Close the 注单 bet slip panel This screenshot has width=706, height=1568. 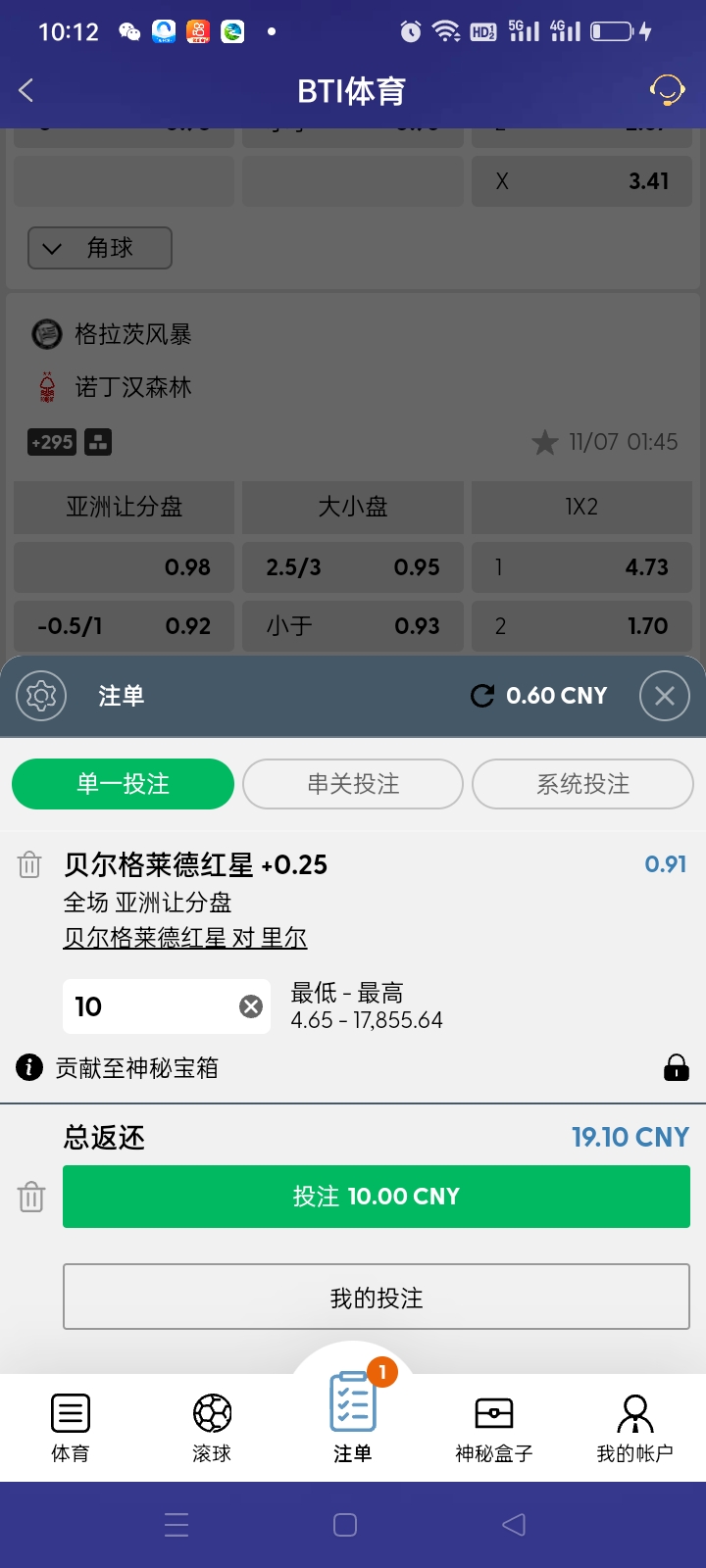(x=664, y=696)
